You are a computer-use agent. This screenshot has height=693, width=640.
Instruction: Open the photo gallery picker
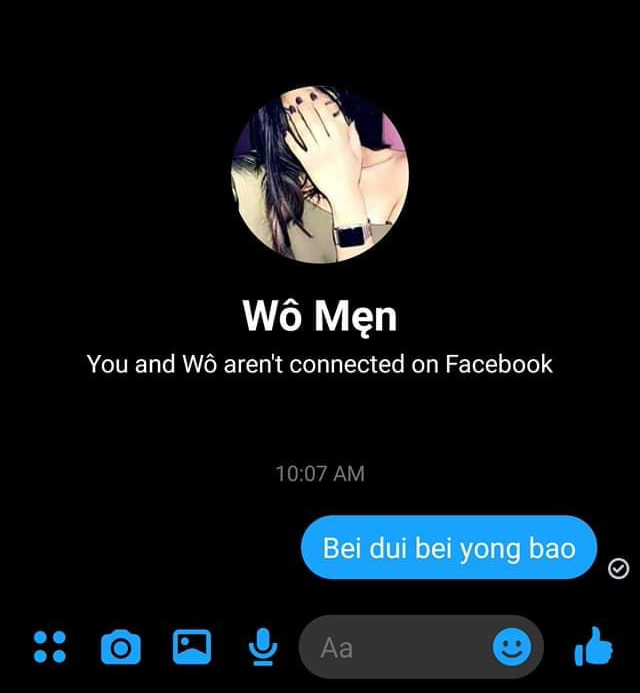[192, 647]
